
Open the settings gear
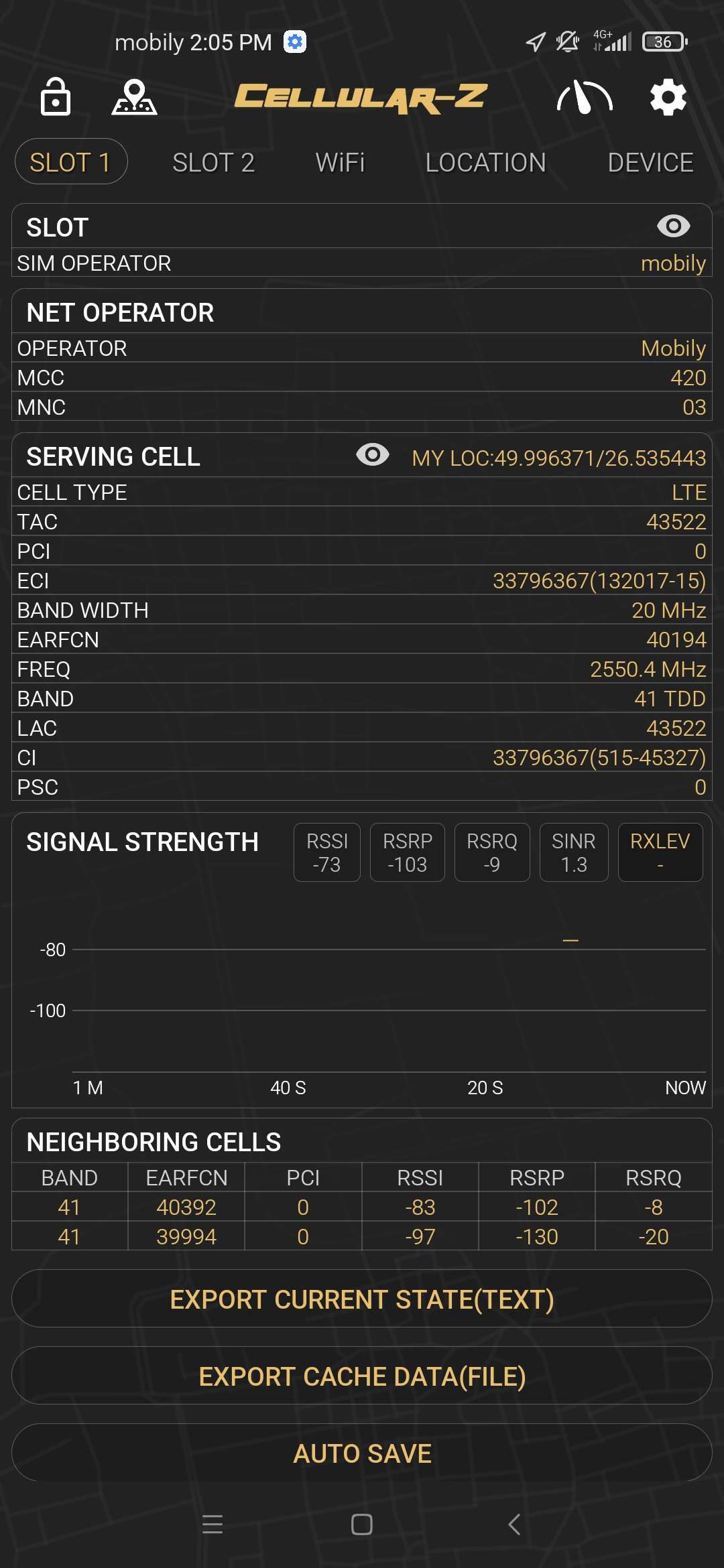point(668,97)
